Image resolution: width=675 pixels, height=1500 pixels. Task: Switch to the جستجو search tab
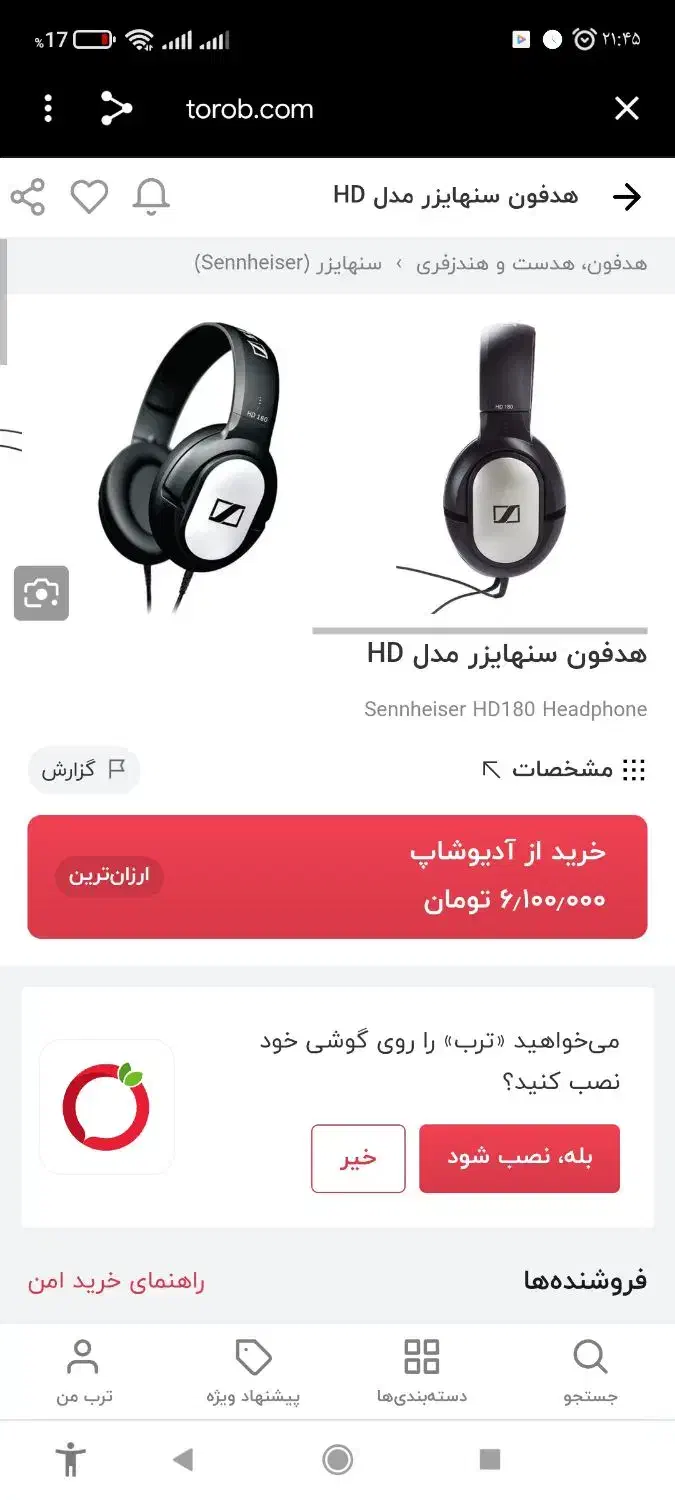[590, 1372]
